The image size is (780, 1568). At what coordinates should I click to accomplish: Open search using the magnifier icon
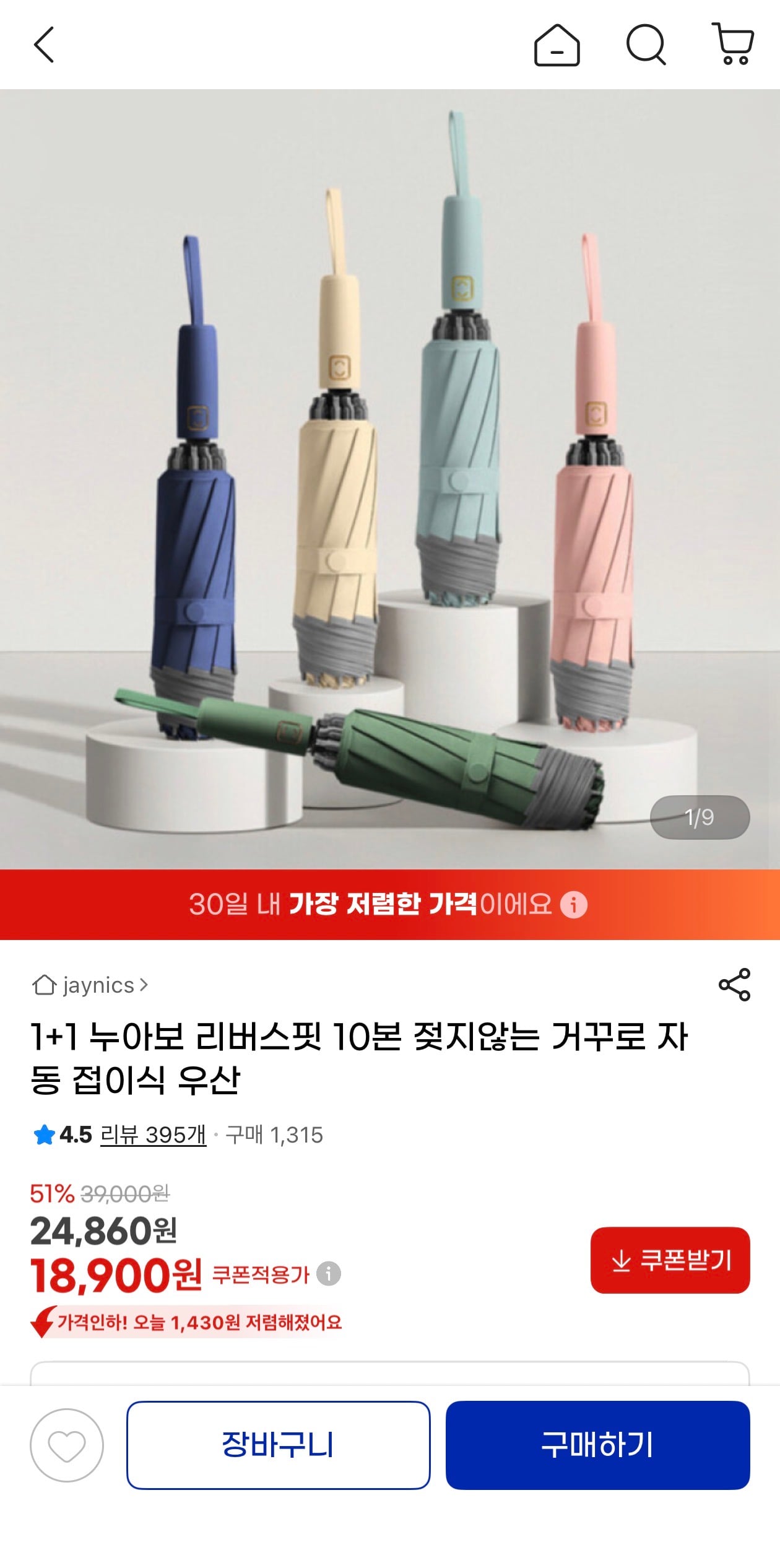tap(646, 45)
